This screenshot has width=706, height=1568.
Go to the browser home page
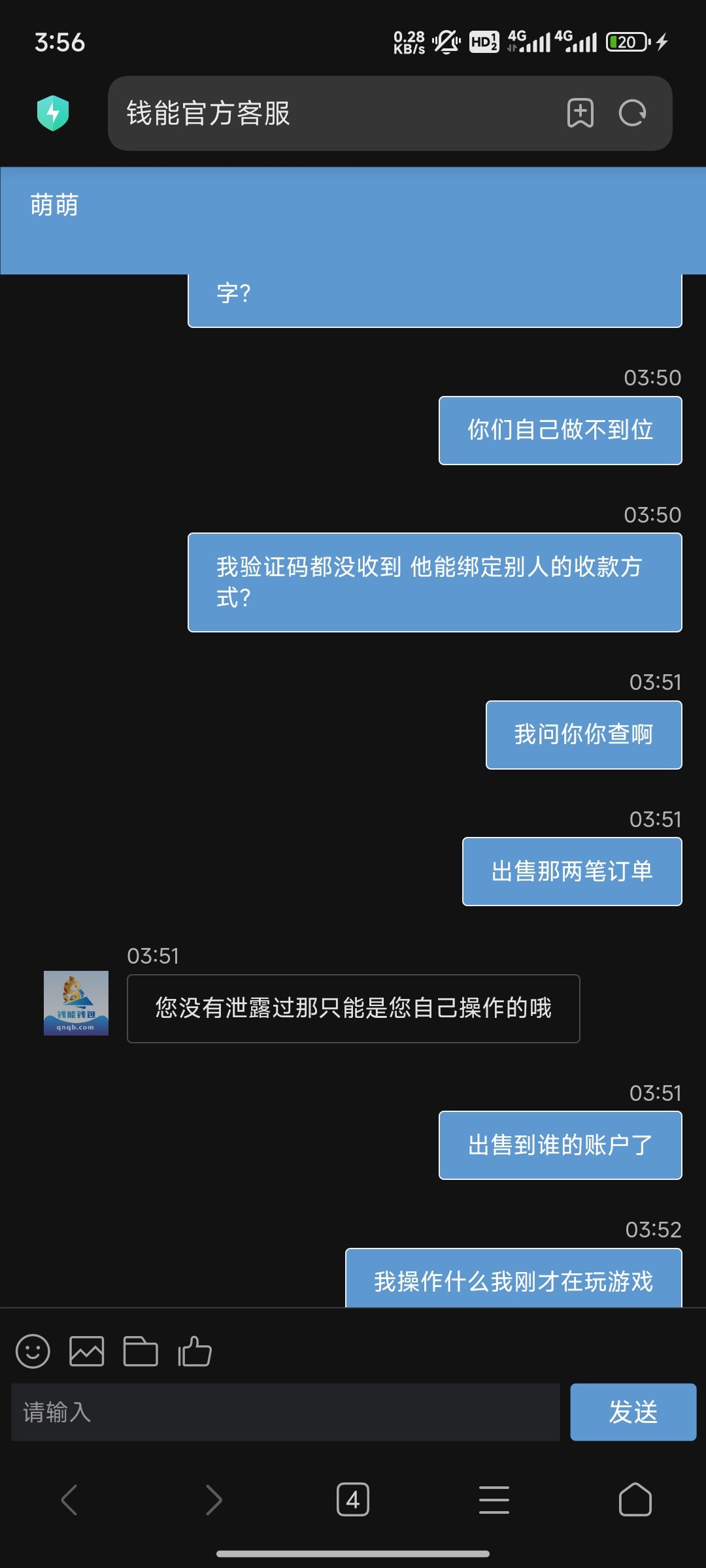[635, 1499]
